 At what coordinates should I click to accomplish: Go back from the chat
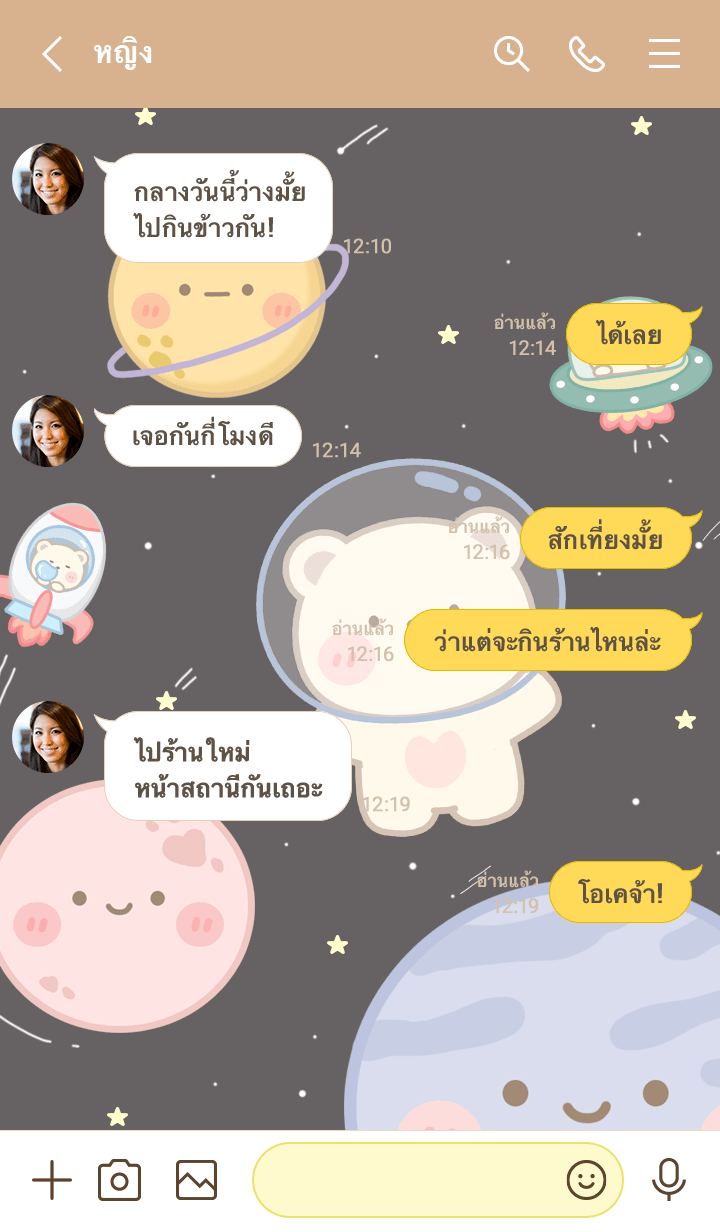coord(52,54)
